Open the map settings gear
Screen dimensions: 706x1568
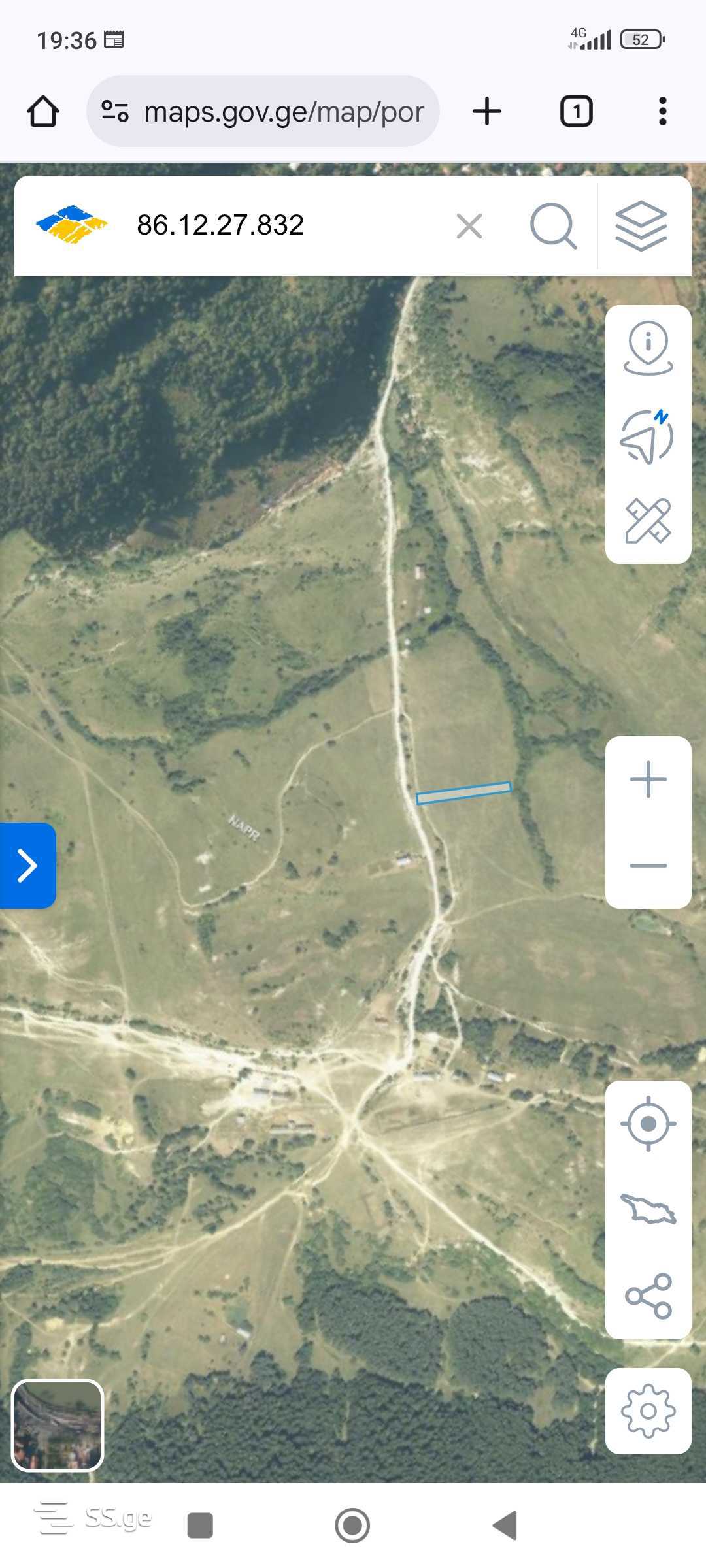coord(648,1411)
